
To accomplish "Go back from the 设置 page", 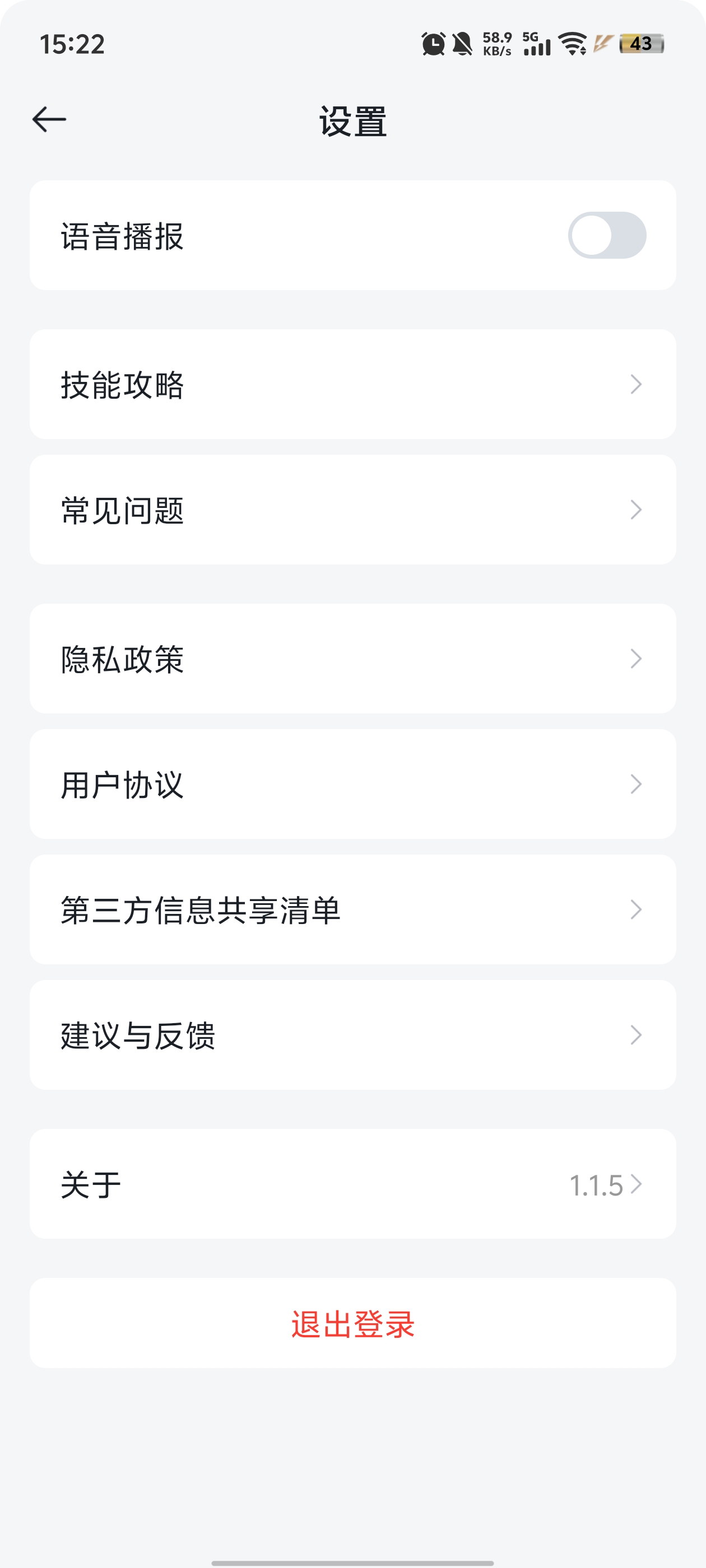I will (49, 119).
